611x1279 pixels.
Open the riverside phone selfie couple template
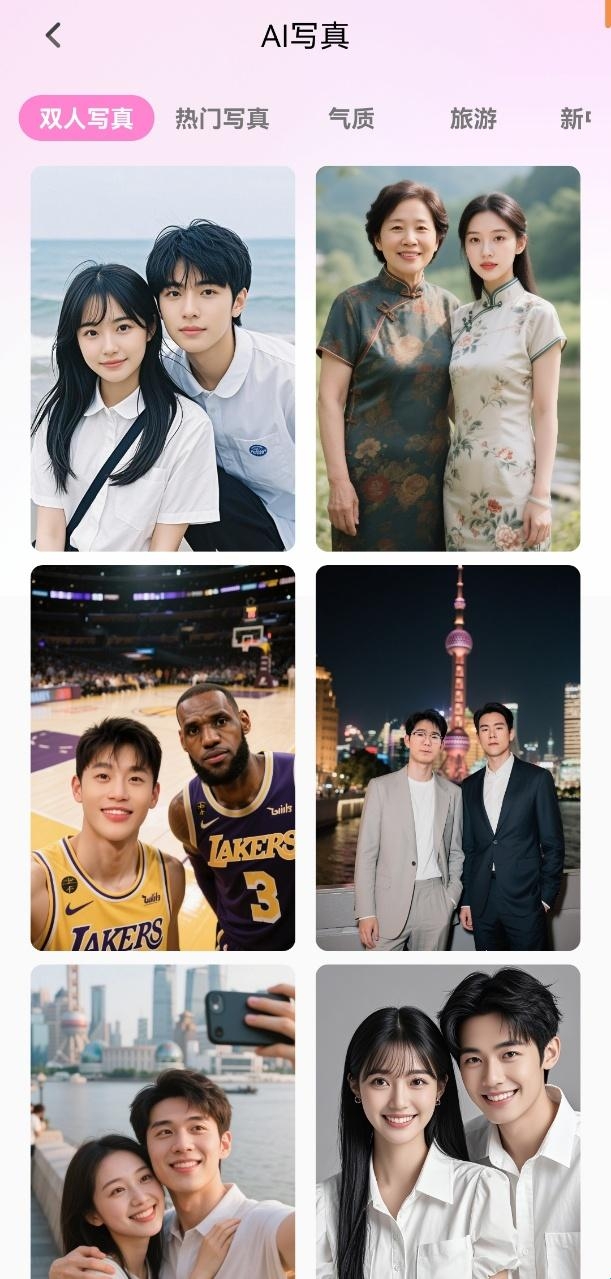coord(163,1120)
